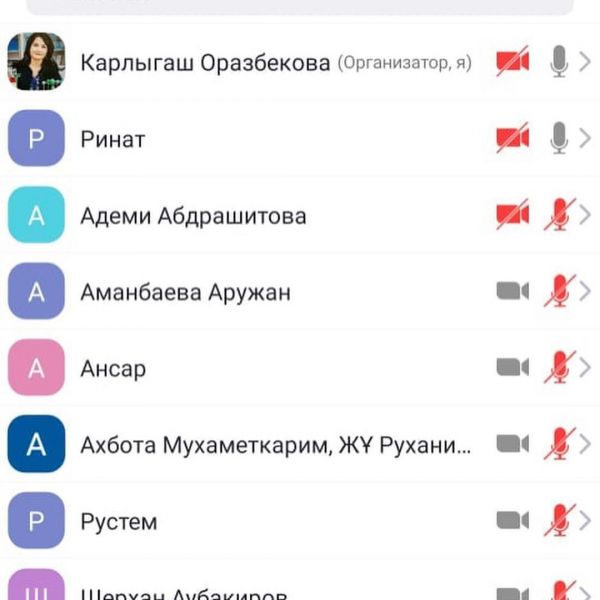Tap Ринат's crossed-out camera icon
This screenshot has height=600, width=600.
coord(512,139)
